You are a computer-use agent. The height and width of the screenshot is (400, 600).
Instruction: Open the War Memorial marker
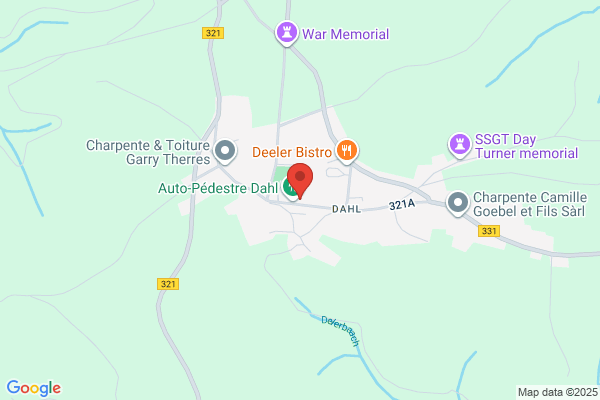pyautogui.click(x=287, y=34)
